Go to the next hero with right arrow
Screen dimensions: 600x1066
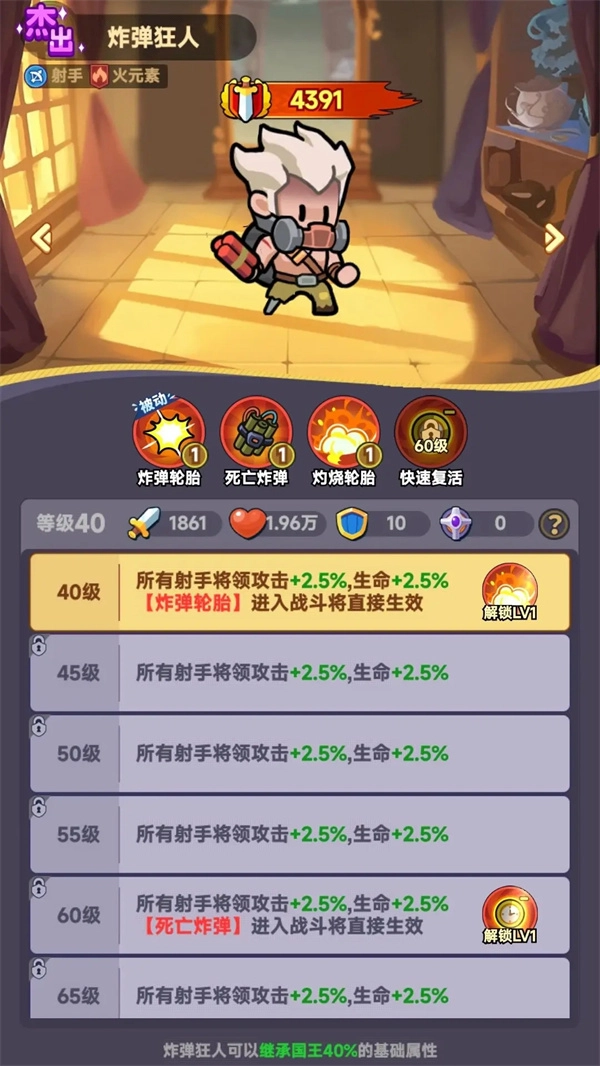coord(554,237)
